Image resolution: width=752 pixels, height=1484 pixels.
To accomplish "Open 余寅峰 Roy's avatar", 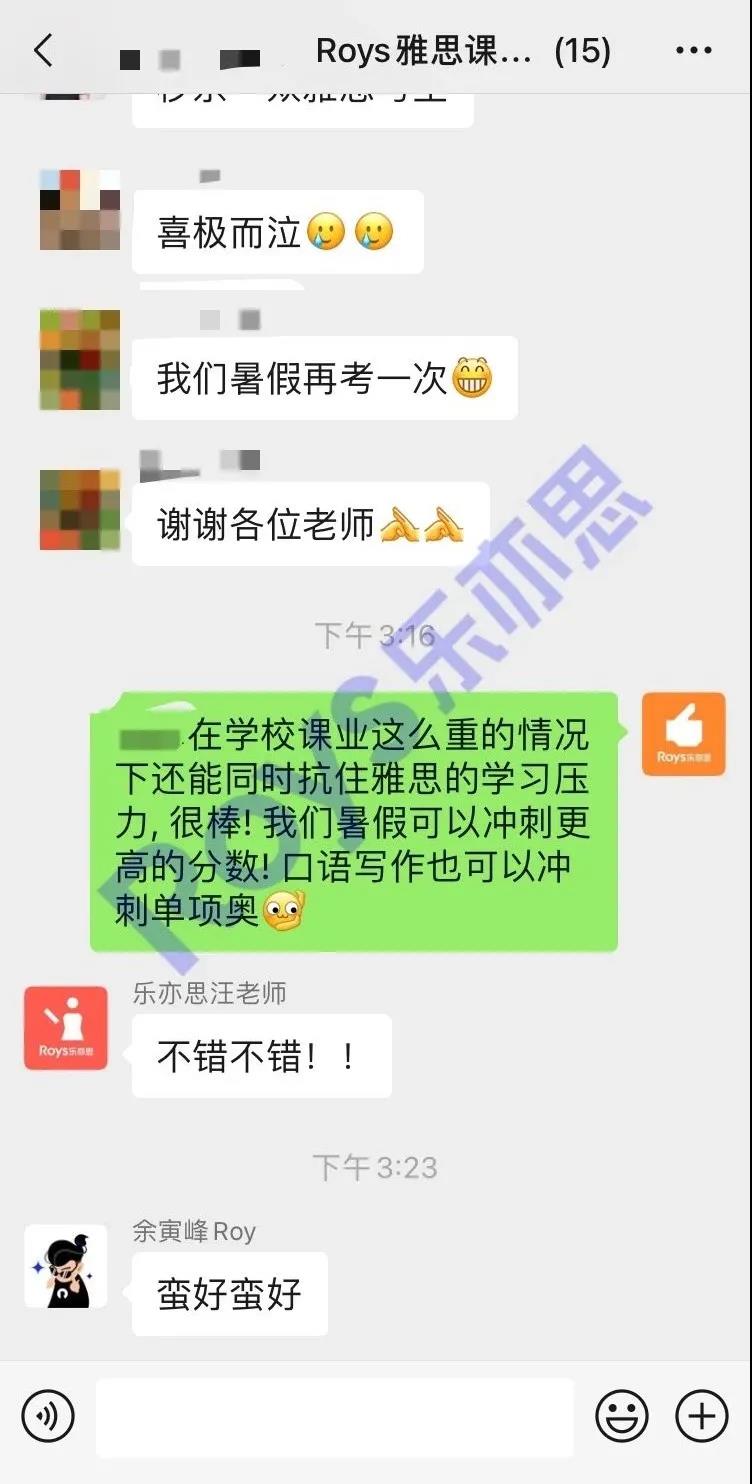I will tap(66, 1265).
